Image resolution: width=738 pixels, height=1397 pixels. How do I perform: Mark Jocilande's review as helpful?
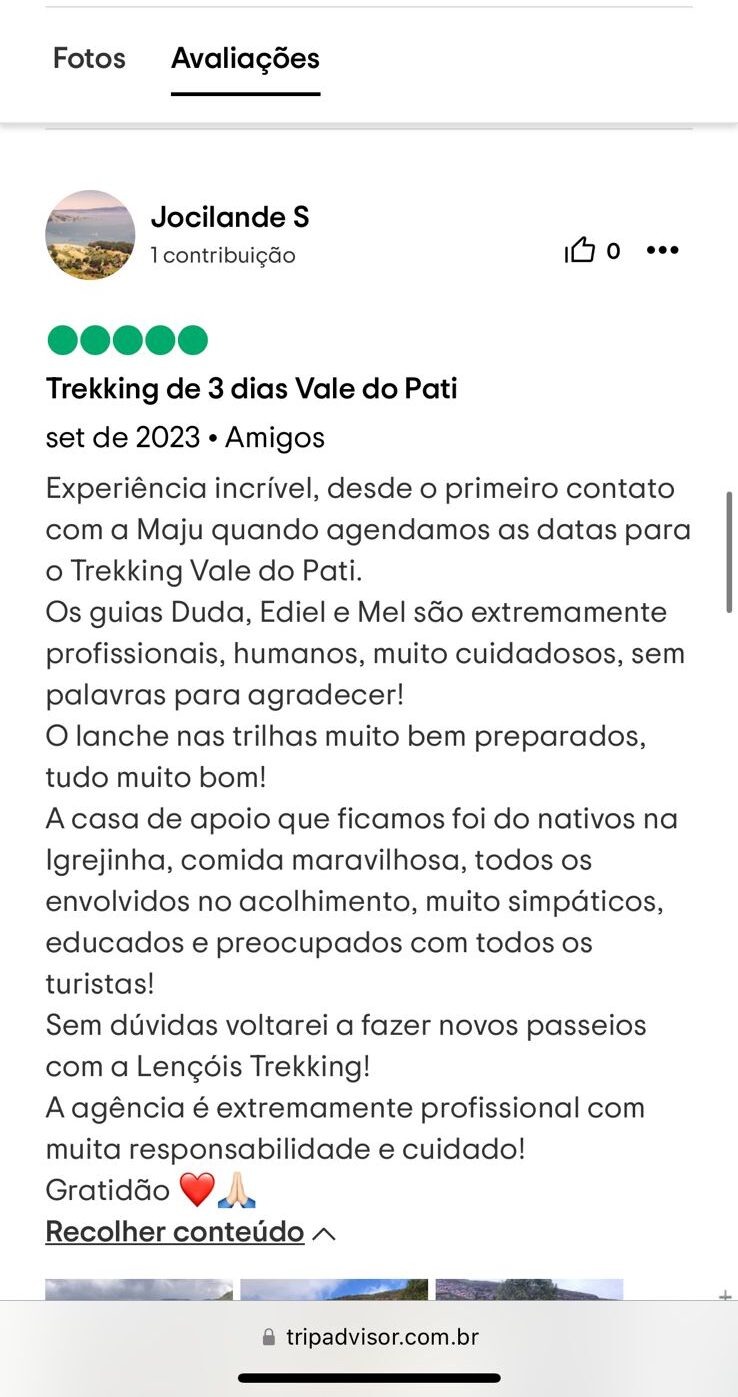pyautogui.click(x=580, y=251)
